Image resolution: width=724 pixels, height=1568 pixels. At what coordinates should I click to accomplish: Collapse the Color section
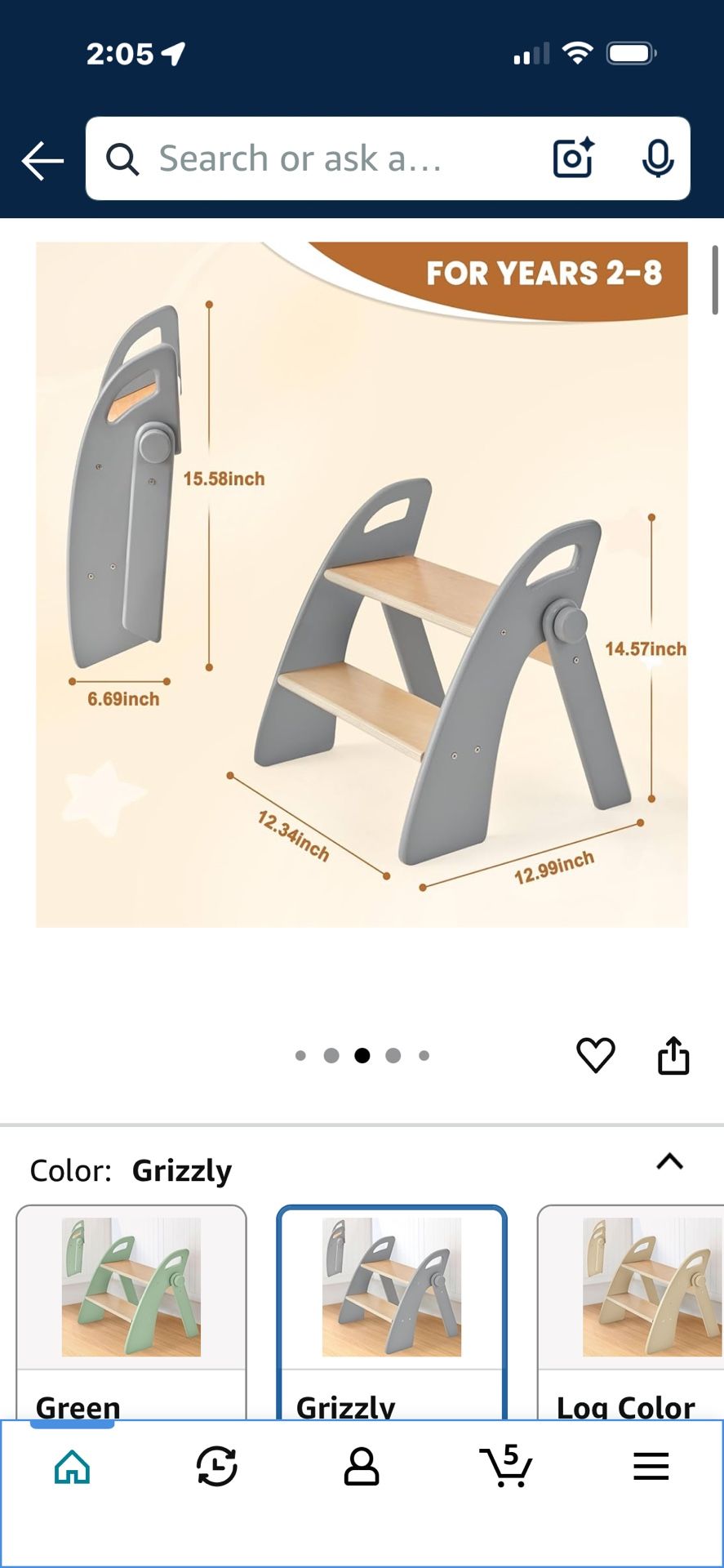(x=669, y=1161)
